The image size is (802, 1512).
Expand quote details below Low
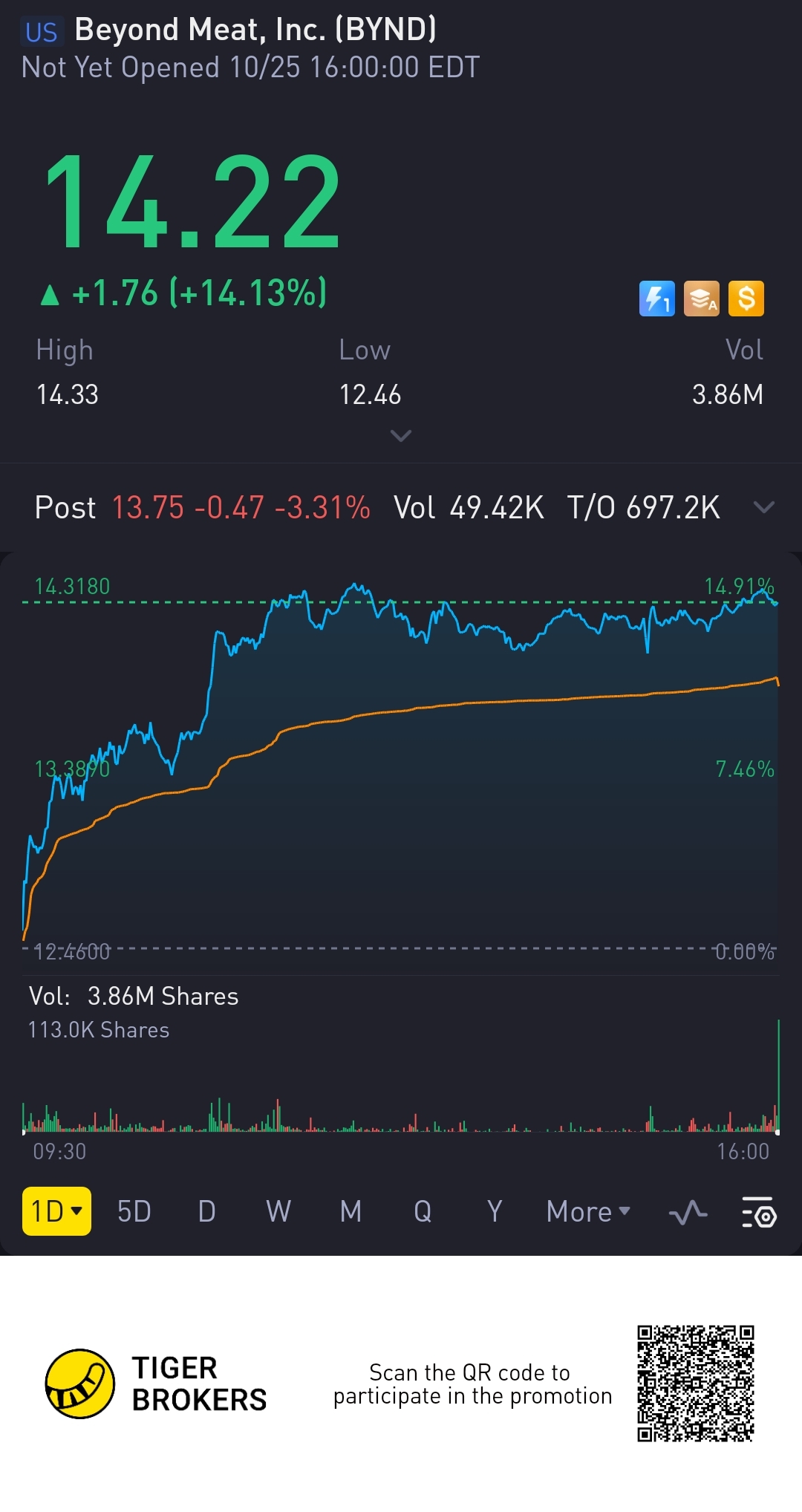(401, 436)
